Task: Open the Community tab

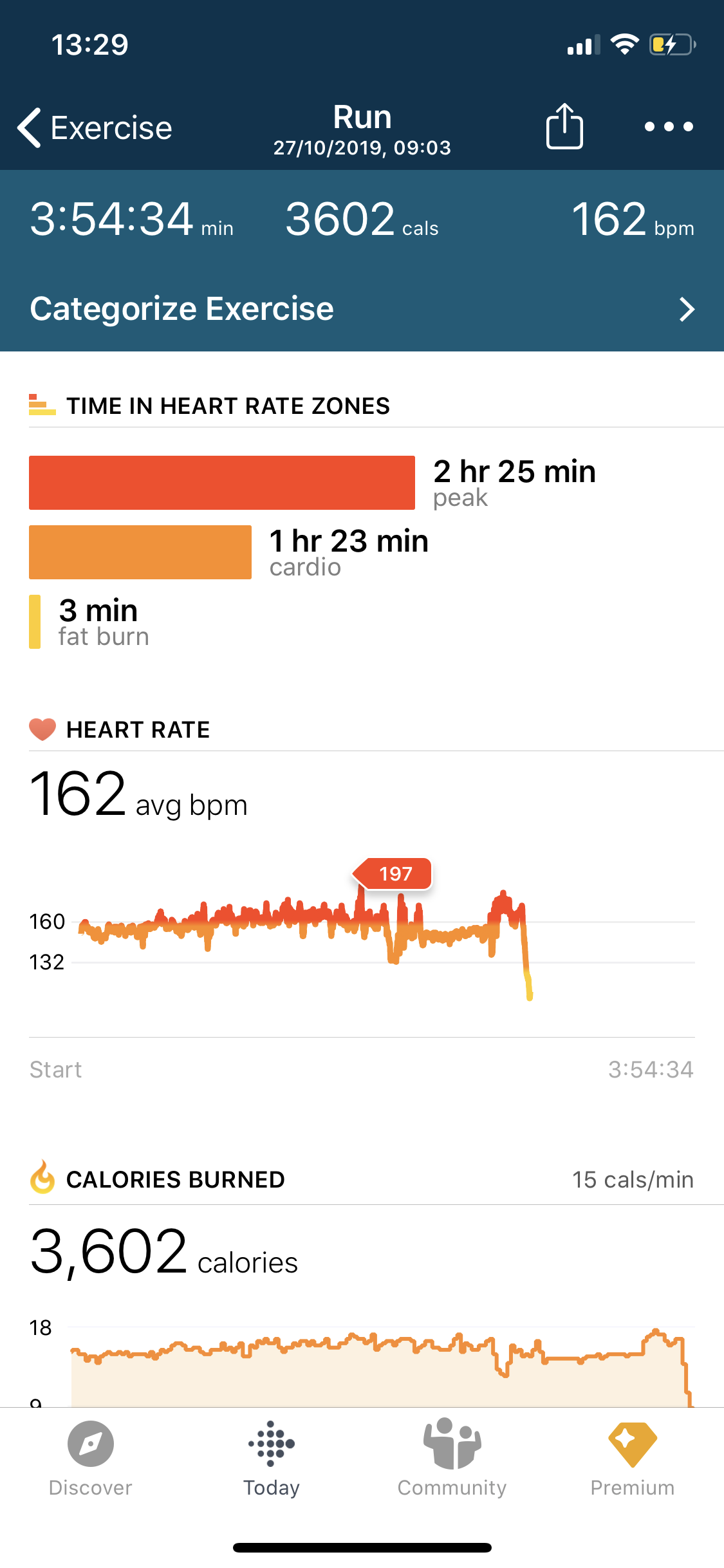Action: tap(452, 1459)
